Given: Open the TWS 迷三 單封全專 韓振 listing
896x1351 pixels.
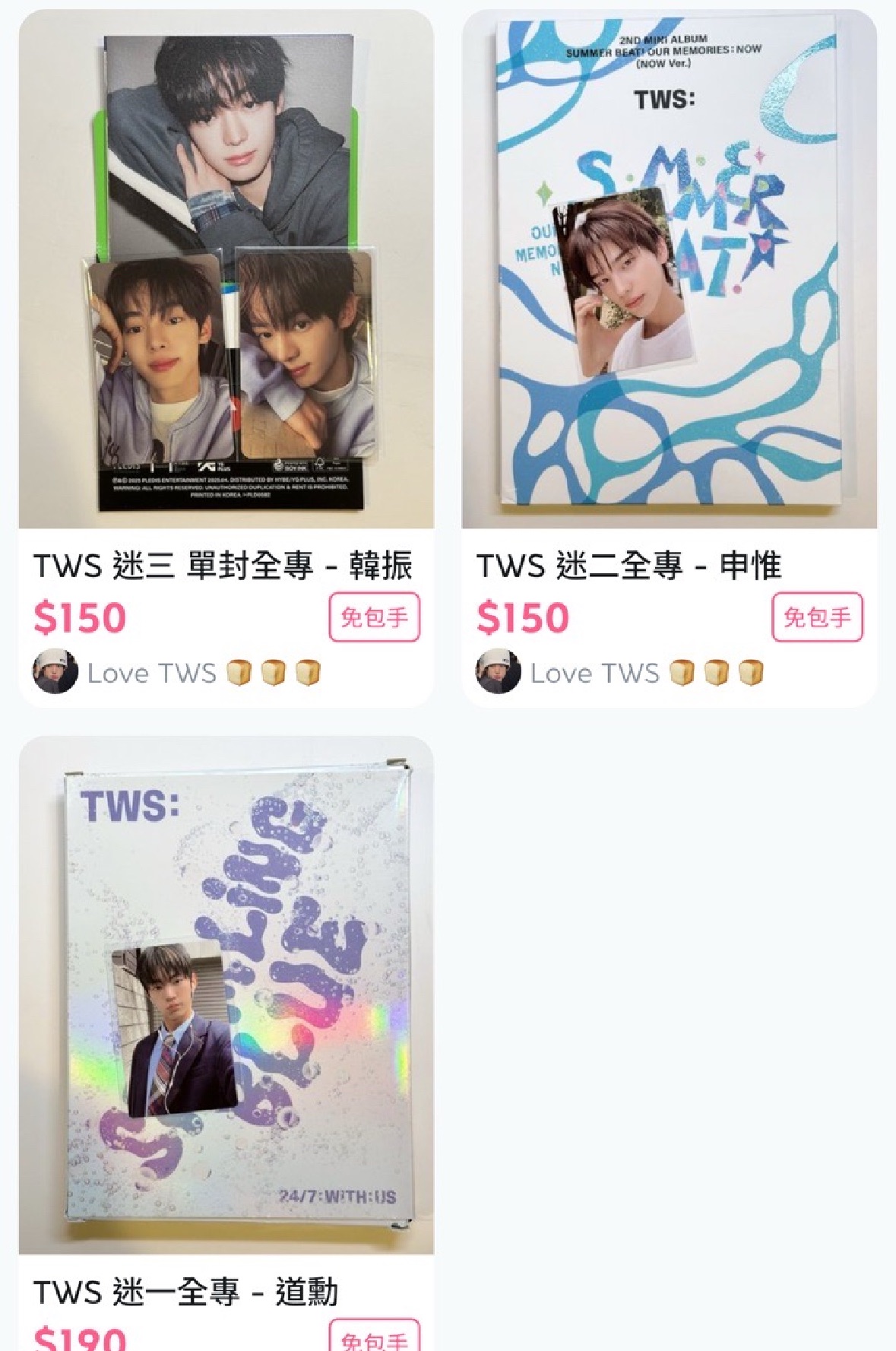Looking at the screenshot, I should pyautogui.click(x=226, y=270).
